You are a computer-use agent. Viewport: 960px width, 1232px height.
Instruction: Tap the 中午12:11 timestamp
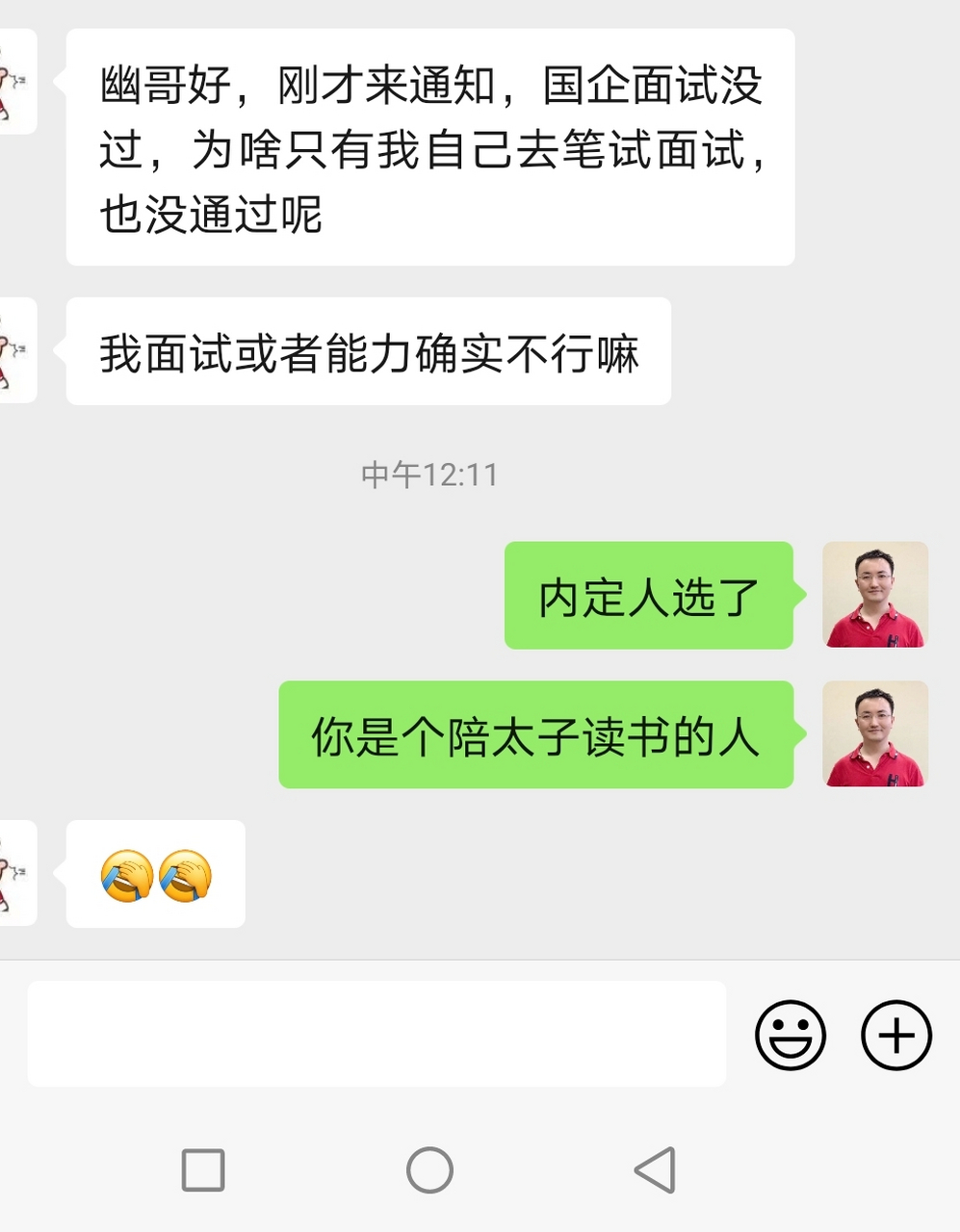point(429,474)
